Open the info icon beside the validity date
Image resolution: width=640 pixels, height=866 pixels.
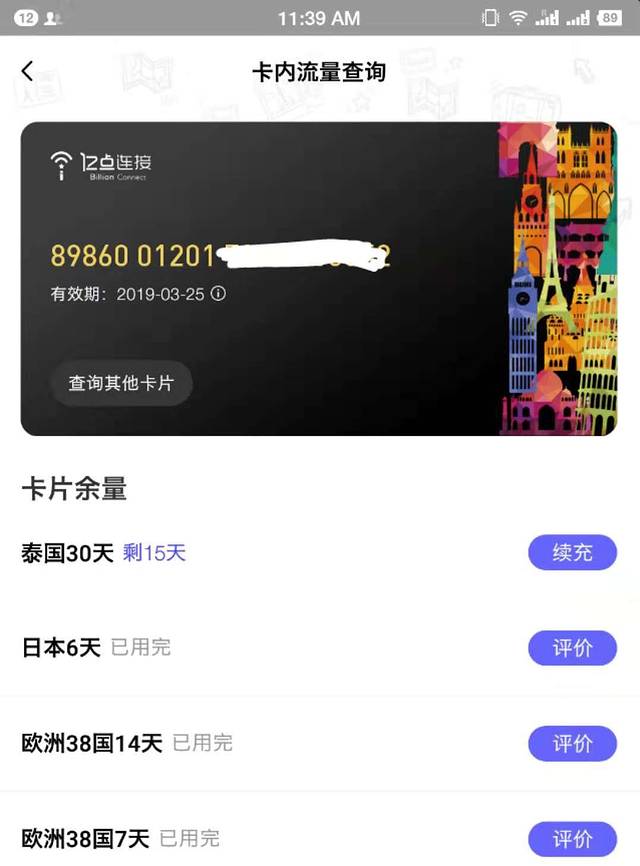tap(218, 294)
